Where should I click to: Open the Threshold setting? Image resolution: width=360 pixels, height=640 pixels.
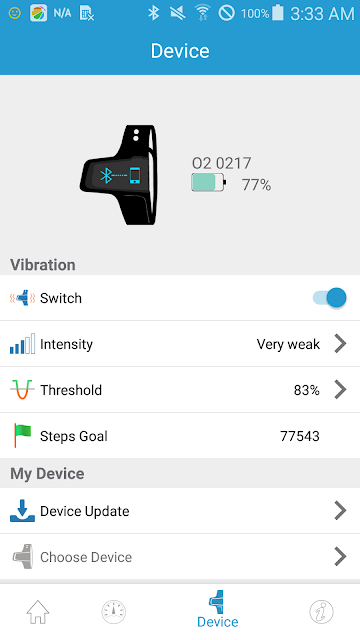coord(180,390)
